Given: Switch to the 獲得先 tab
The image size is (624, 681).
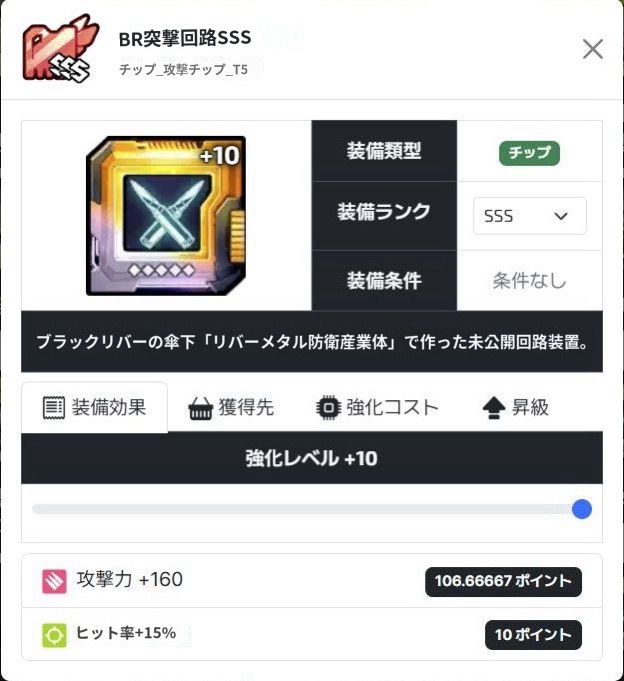Looking at the screenshot, I should click(230, 407).
